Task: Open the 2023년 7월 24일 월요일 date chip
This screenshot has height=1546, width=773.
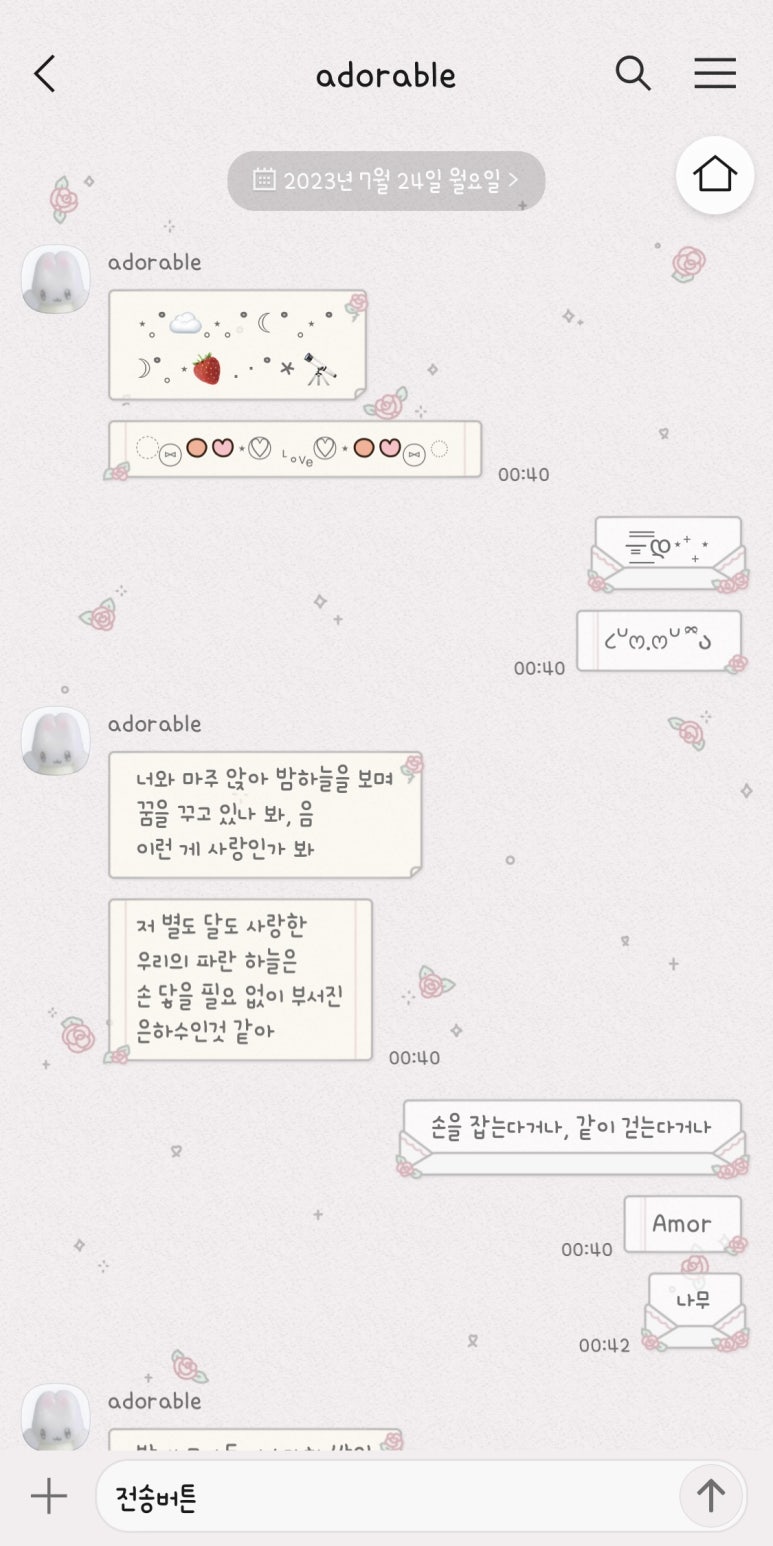Action: [x=386, y=181]
